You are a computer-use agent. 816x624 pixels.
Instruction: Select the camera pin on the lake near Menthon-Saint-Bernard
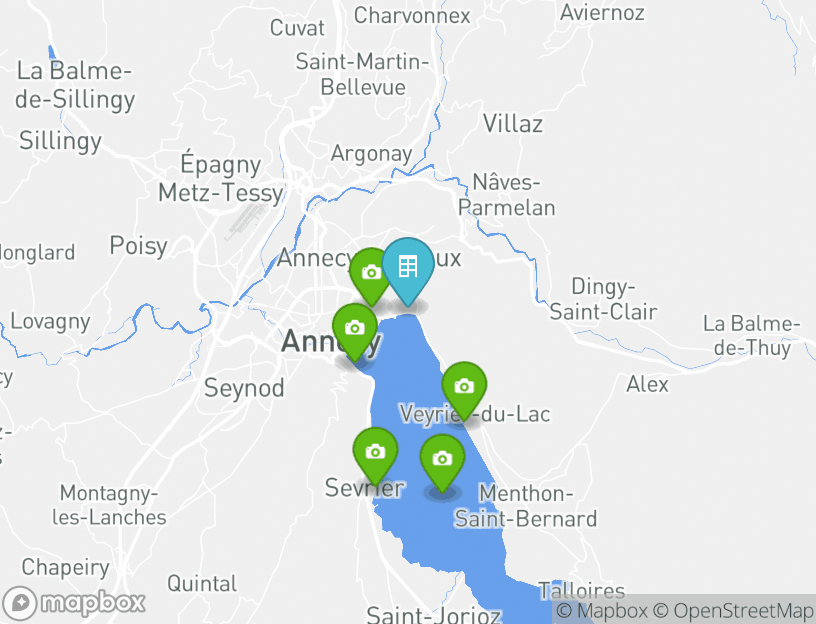pyautogui.click(x=442, y=460)
